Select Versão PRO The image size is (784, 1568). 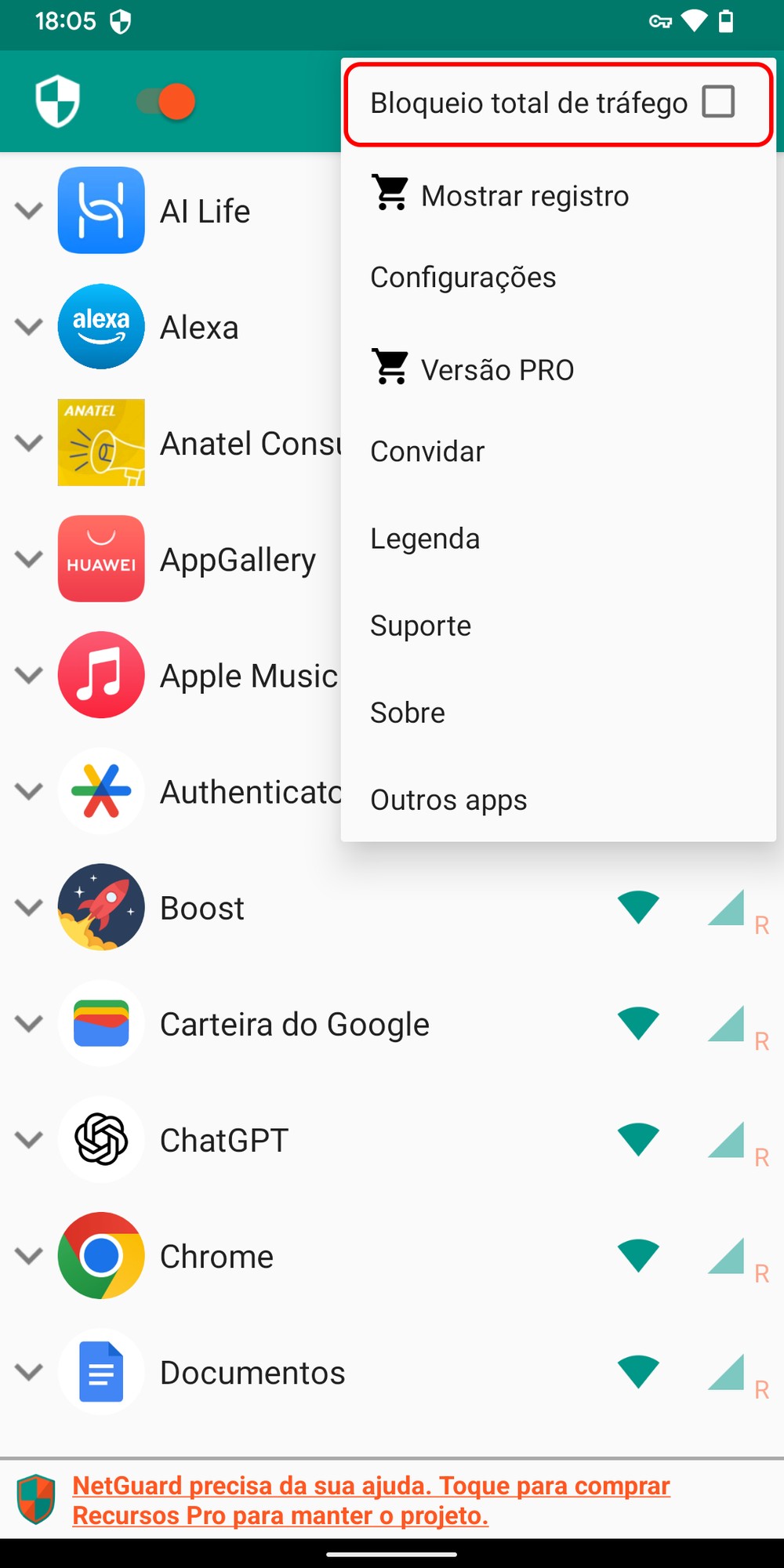[x=497, y=370]
